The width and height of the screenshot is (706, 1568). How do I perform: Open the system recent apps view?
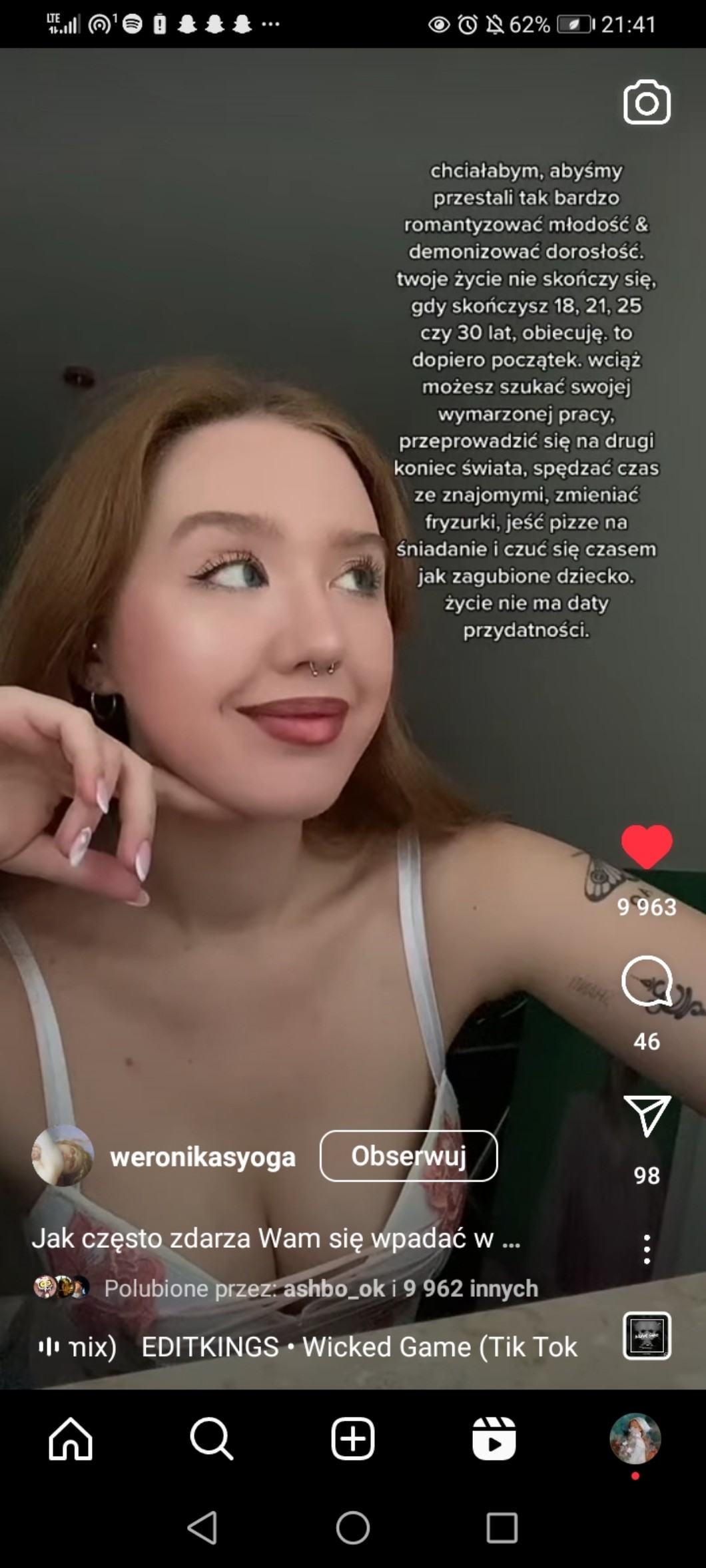tap(502, 1527)
